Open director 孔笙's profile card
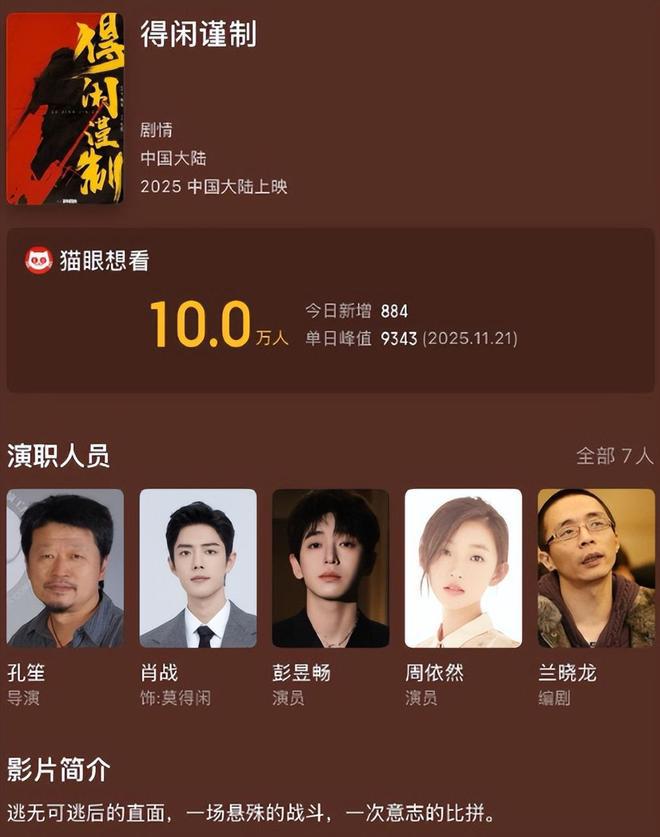This screenshot has height=837, width=660. [65, 568]
